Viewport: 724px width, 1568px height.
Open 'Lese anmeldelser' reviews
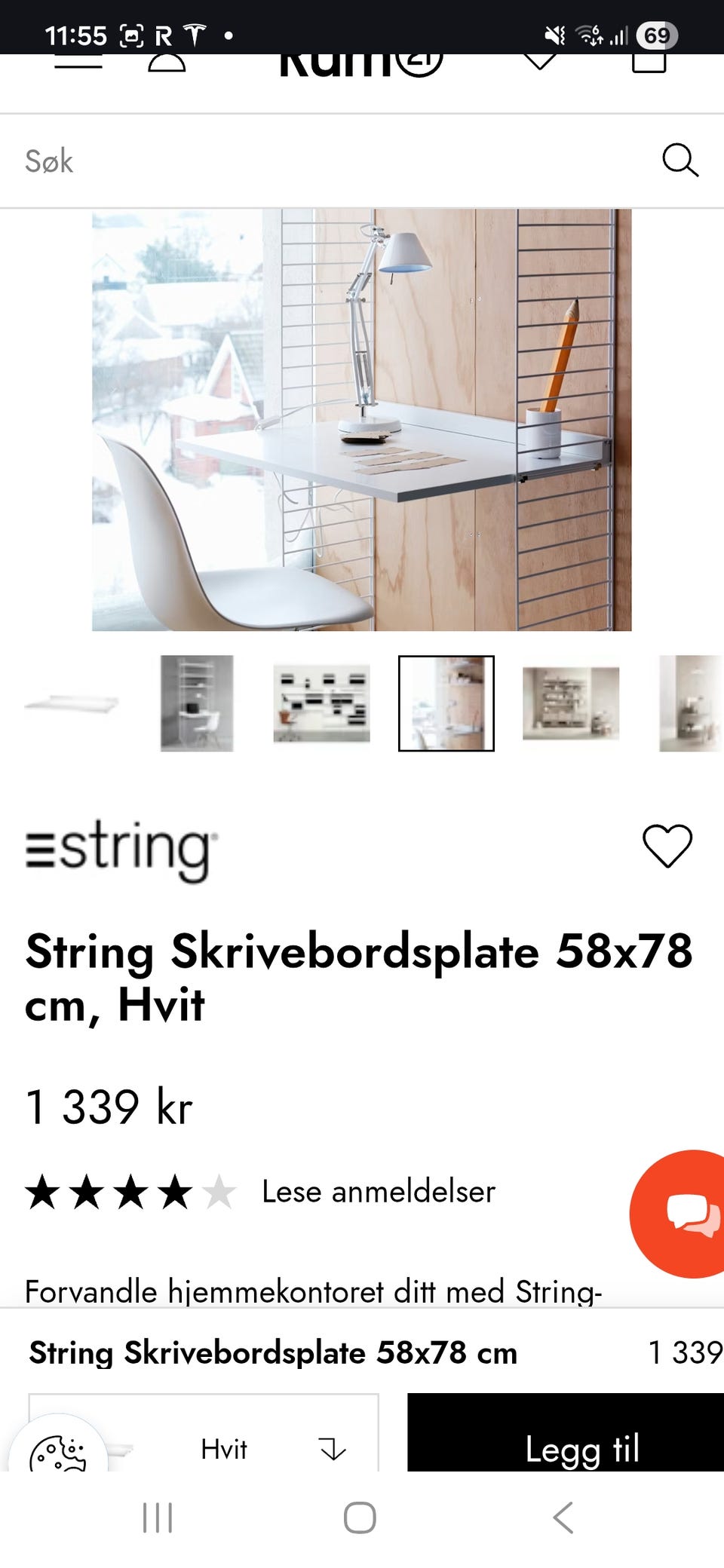[378, 1192]
